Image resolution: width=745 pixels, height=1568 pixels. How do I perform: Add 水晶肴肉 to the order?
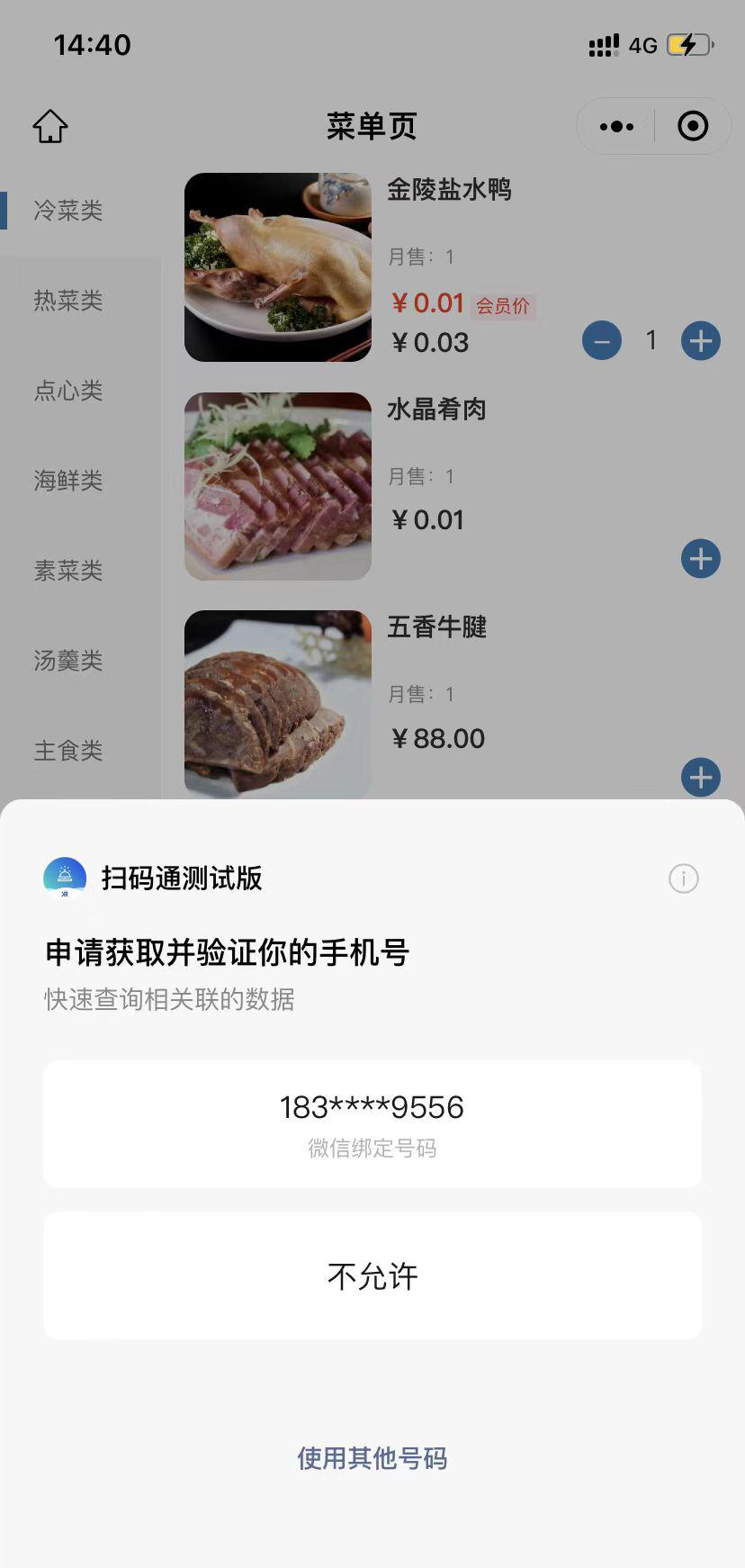tap(700, 559)
